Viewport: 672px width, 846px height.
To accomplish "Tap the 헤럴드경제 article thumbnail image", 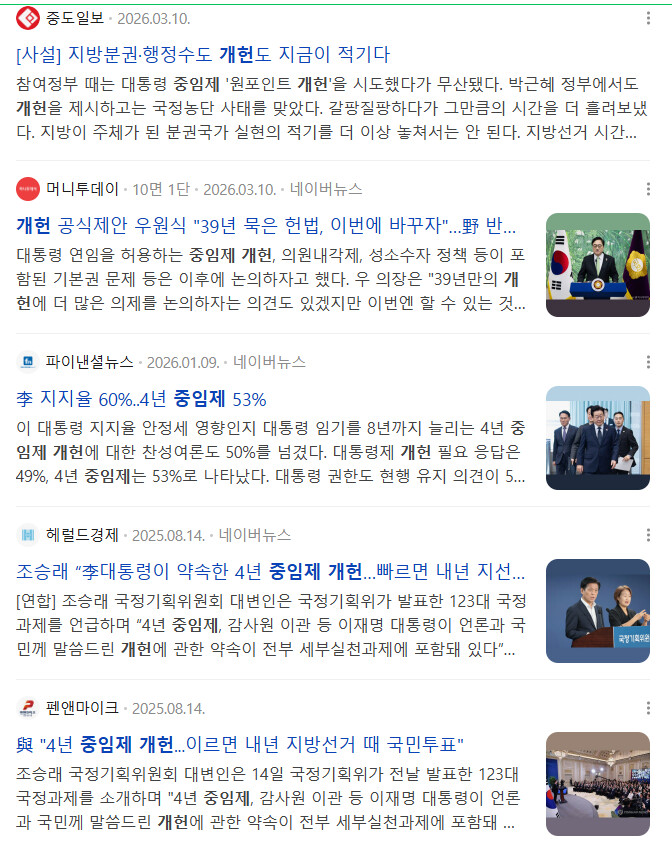I will [x=598, y=611].
